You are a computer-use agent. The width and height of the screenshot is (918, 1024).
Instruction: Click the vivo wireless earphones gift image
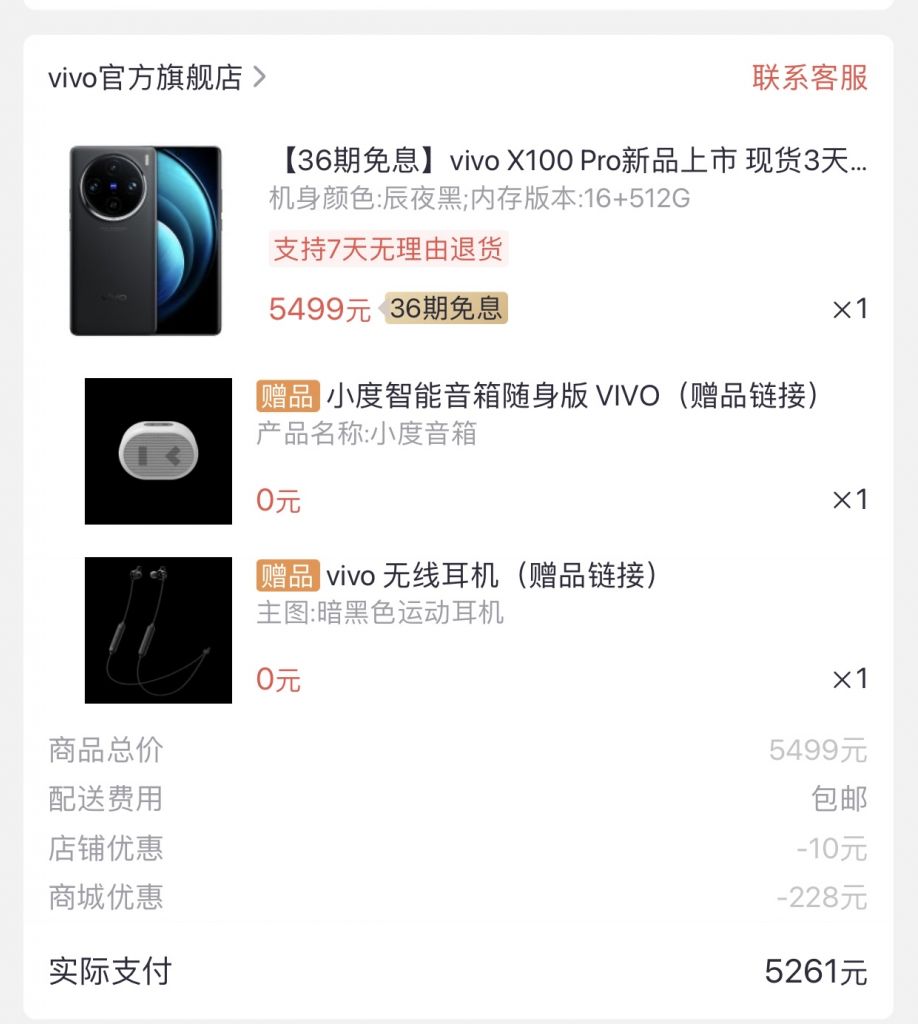pos(157,630)
